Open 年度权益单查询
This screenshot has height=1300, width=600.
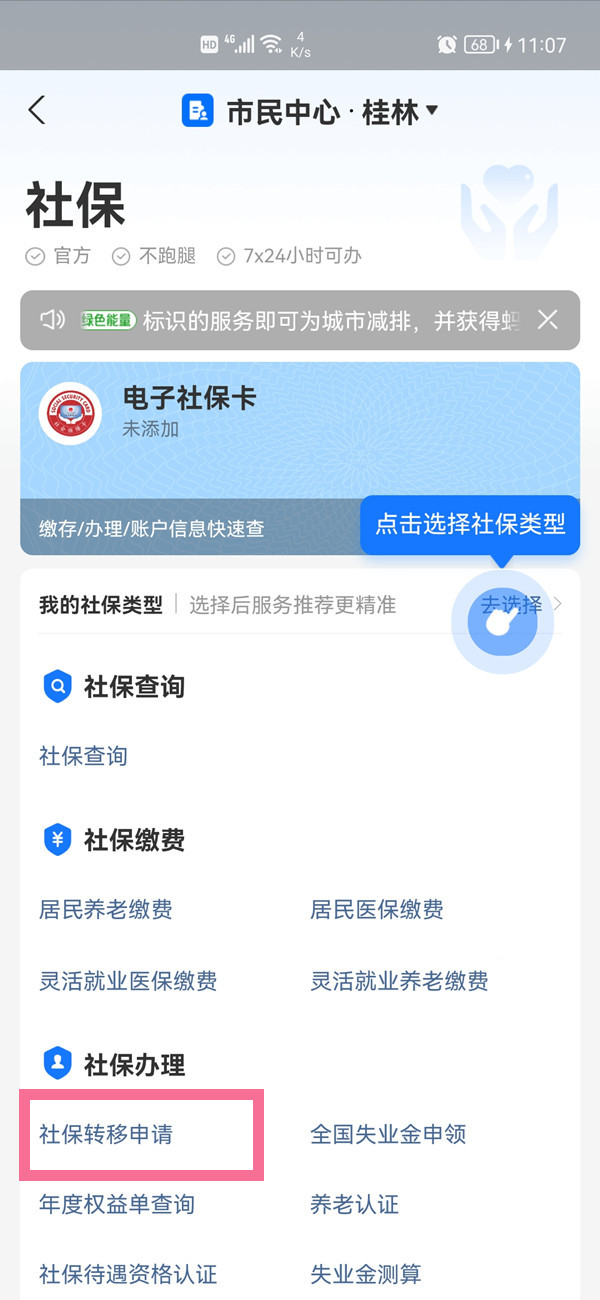pyautogui.click(x=117, y=1204)
